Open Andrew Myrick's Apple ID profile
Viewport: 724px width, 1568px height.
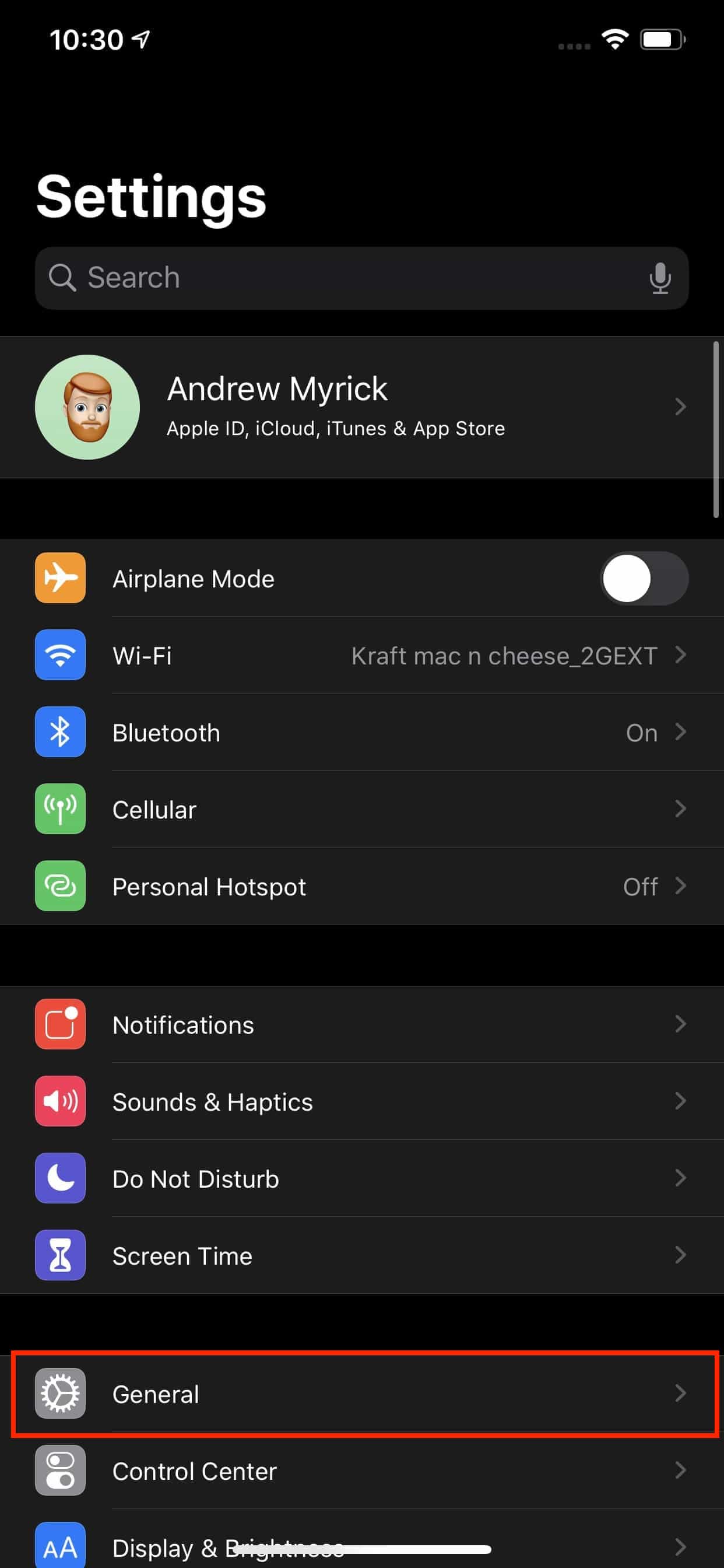click(x=361, y=407)
